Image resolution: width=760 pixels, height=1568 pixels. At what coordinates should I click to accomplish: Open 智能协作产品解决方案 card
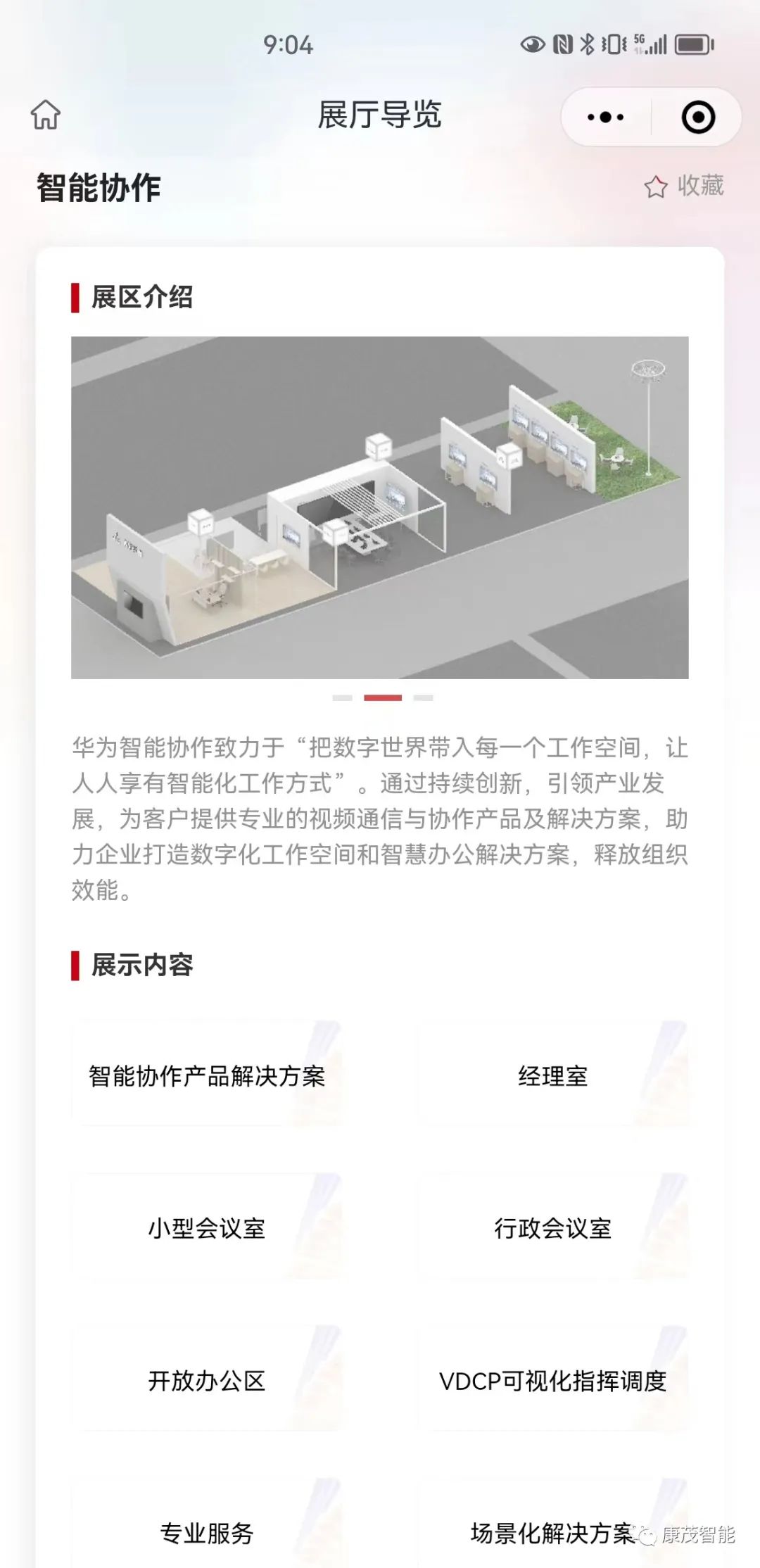(206, 1075)
